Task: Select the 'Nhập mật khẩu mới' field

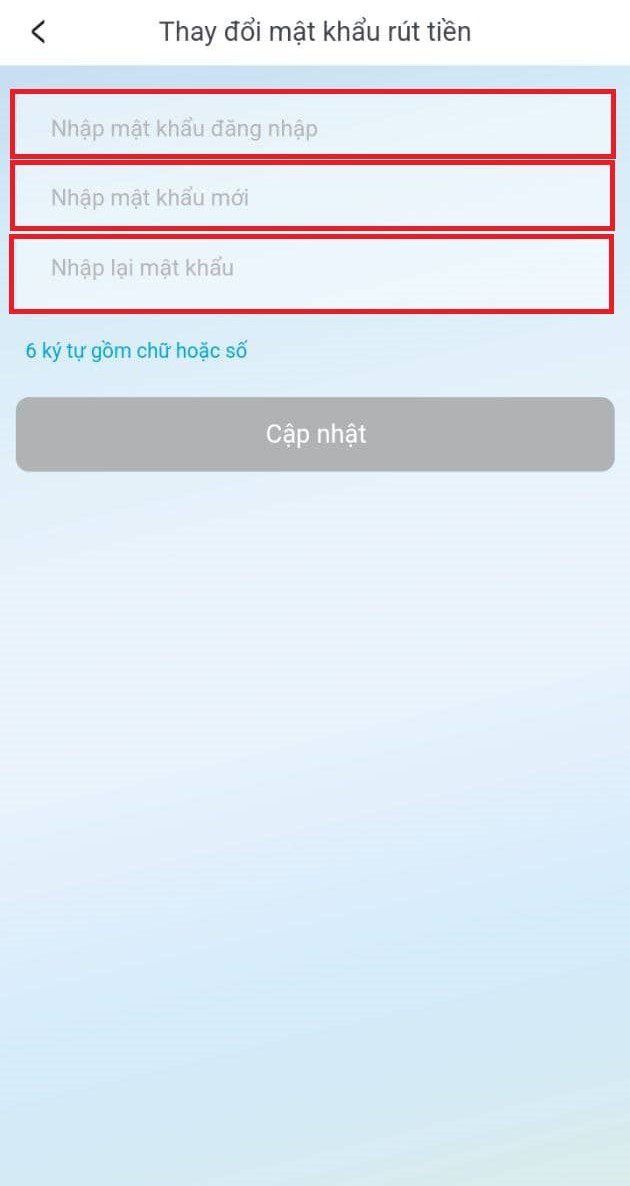Action: (312, 197)
